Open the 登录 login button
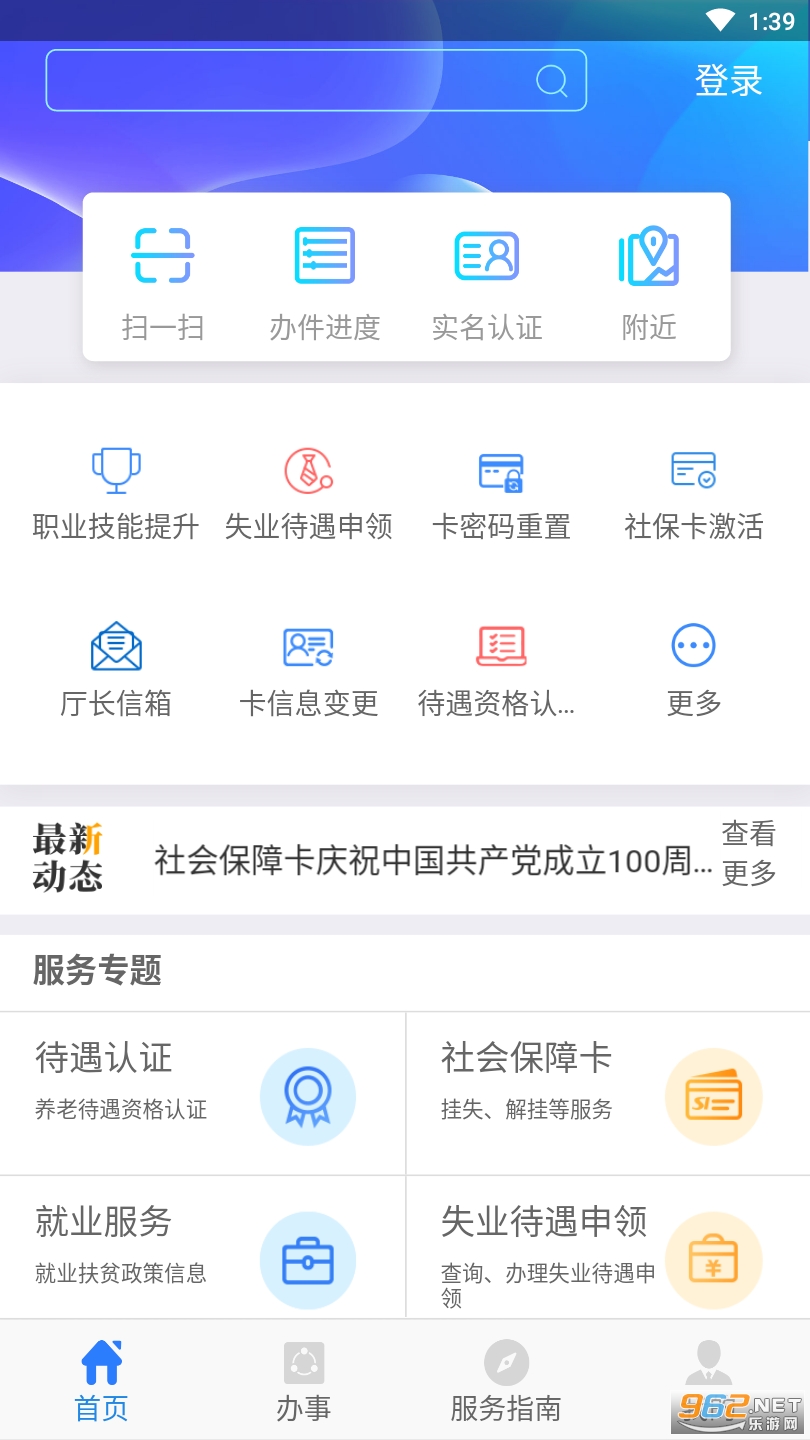This screenshot has width=810, height=1440. tap(729, 81)
